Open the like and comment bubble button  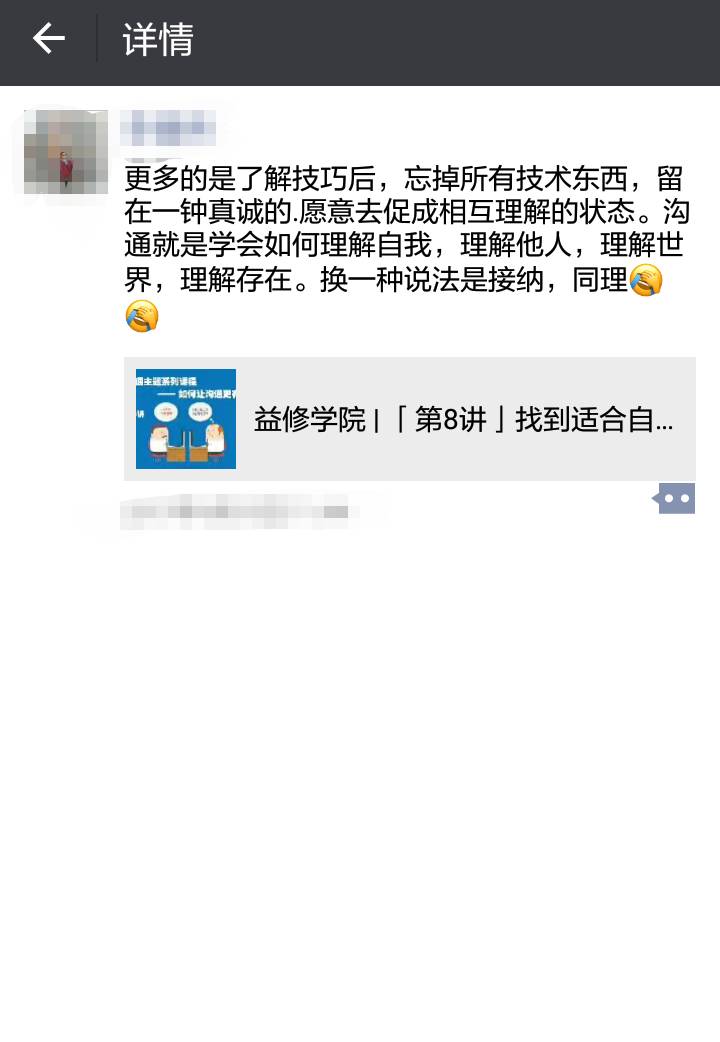pos(676,498)
